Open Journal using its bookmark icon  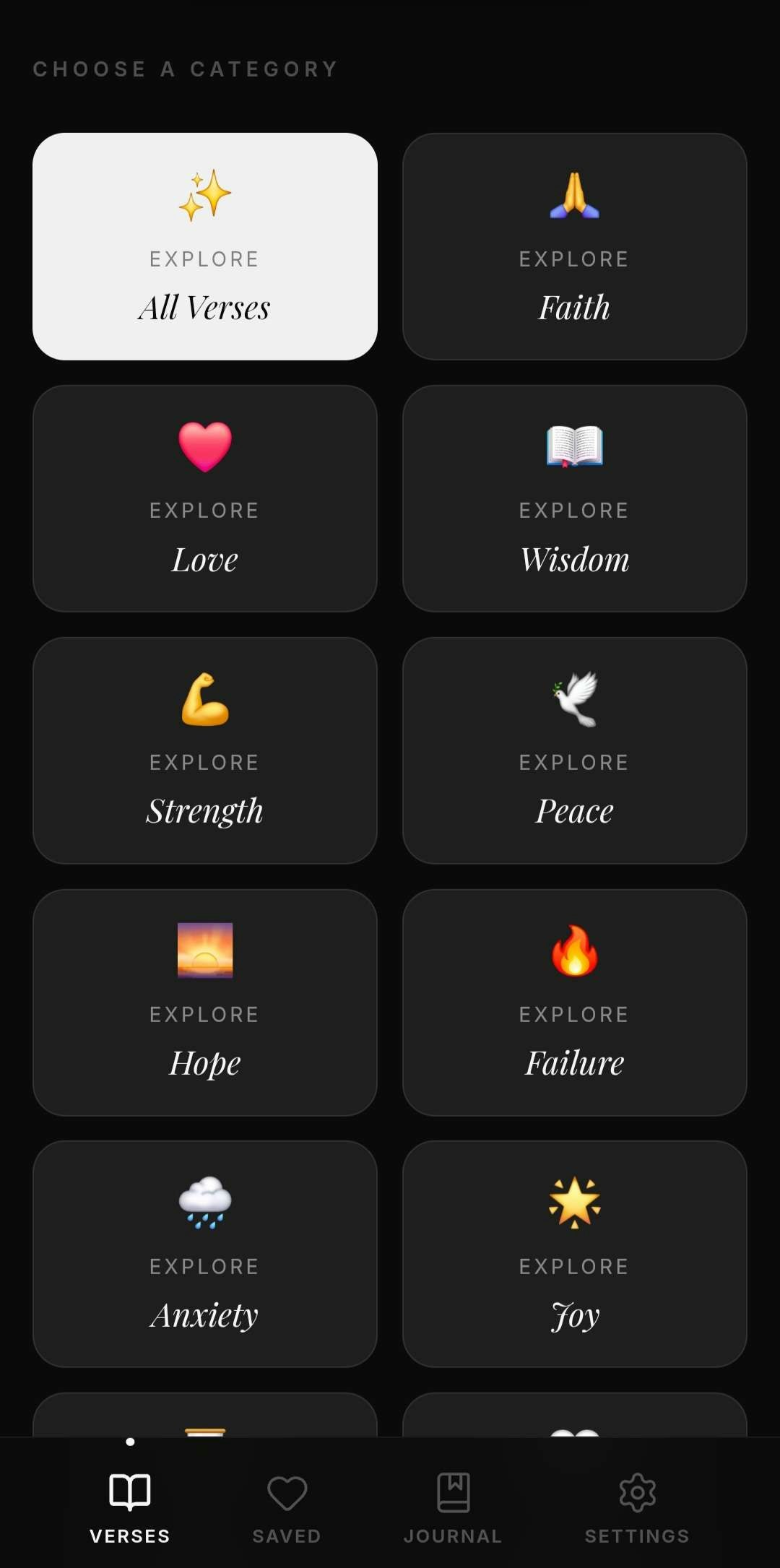(452, 1489)
